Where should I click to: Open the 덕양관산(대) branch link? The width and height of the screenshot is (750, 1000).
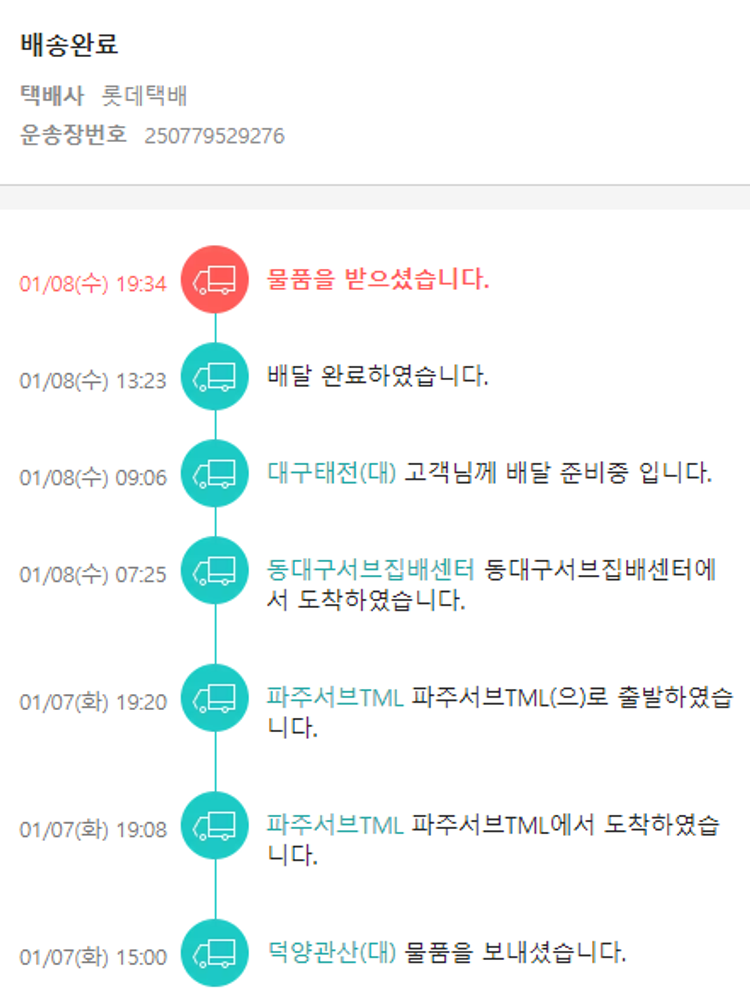[x=332, y=951]
